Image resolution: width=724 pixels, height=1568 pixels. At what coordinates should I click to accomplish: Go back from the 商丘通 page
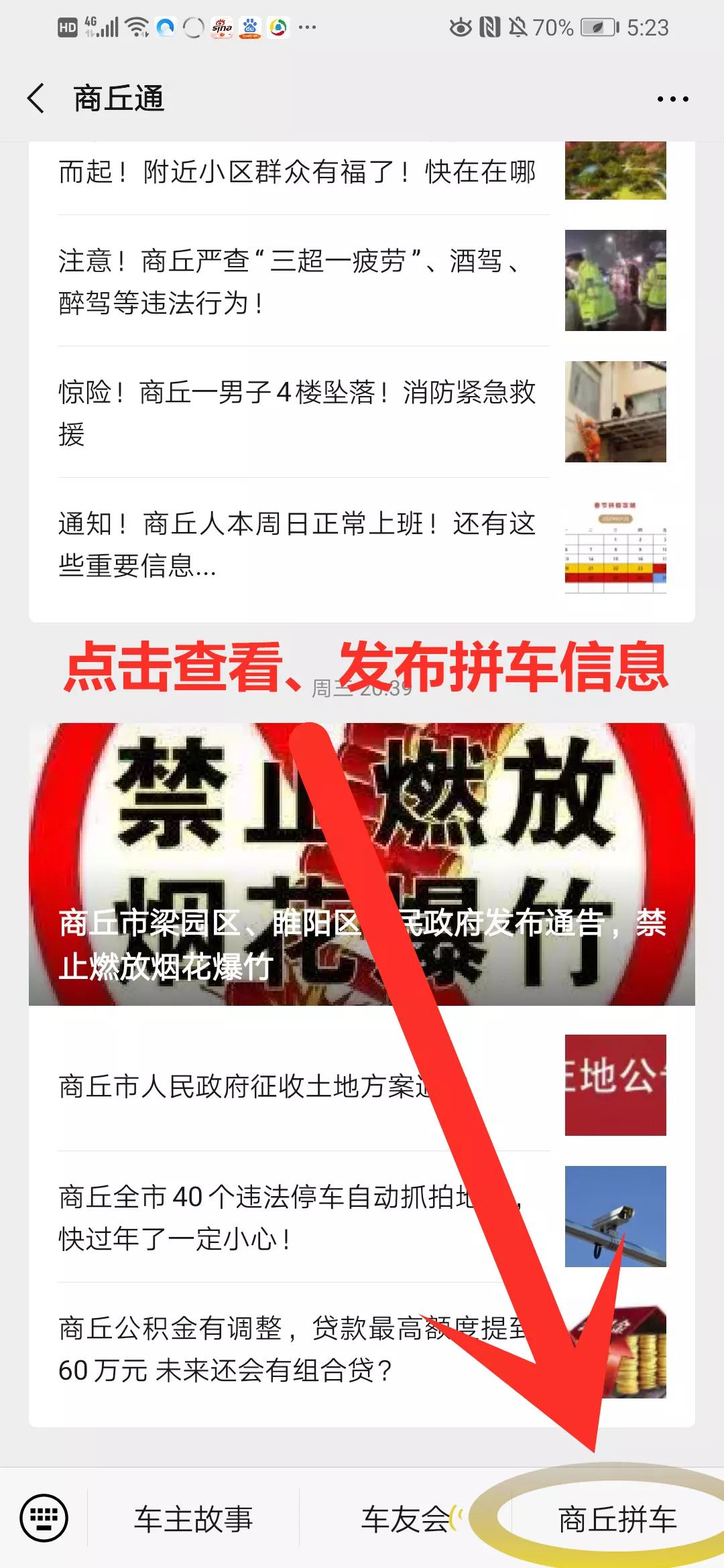point(36,99)
